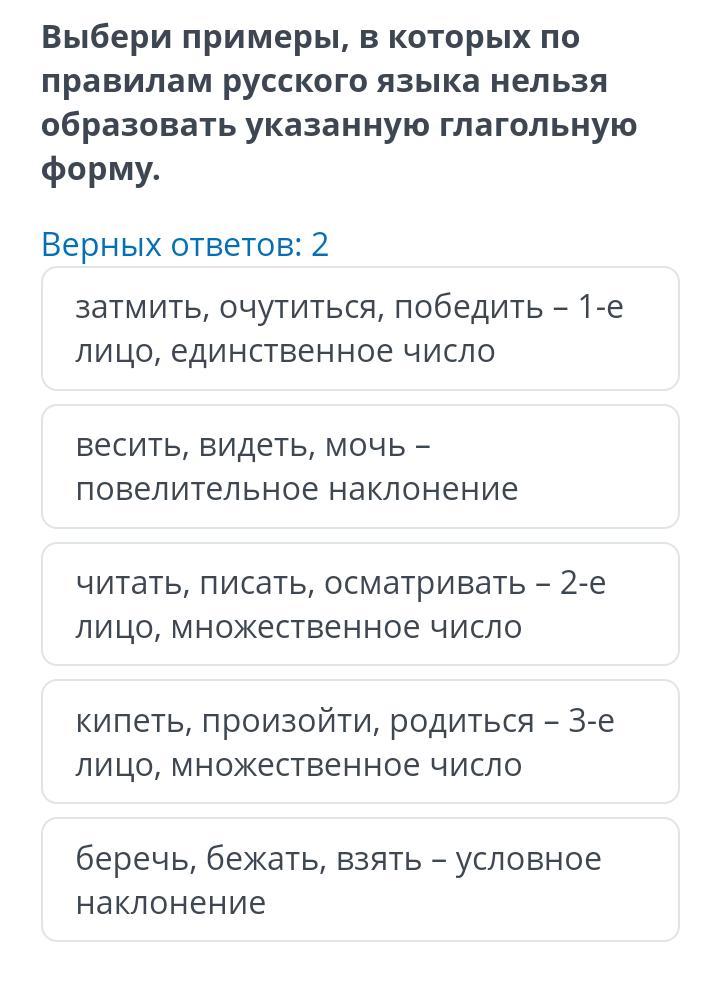Screen dimensions: 720x996
Task: Pick the option 'кипеть, произойти, родиться'
Action: [x=360, y=742]
